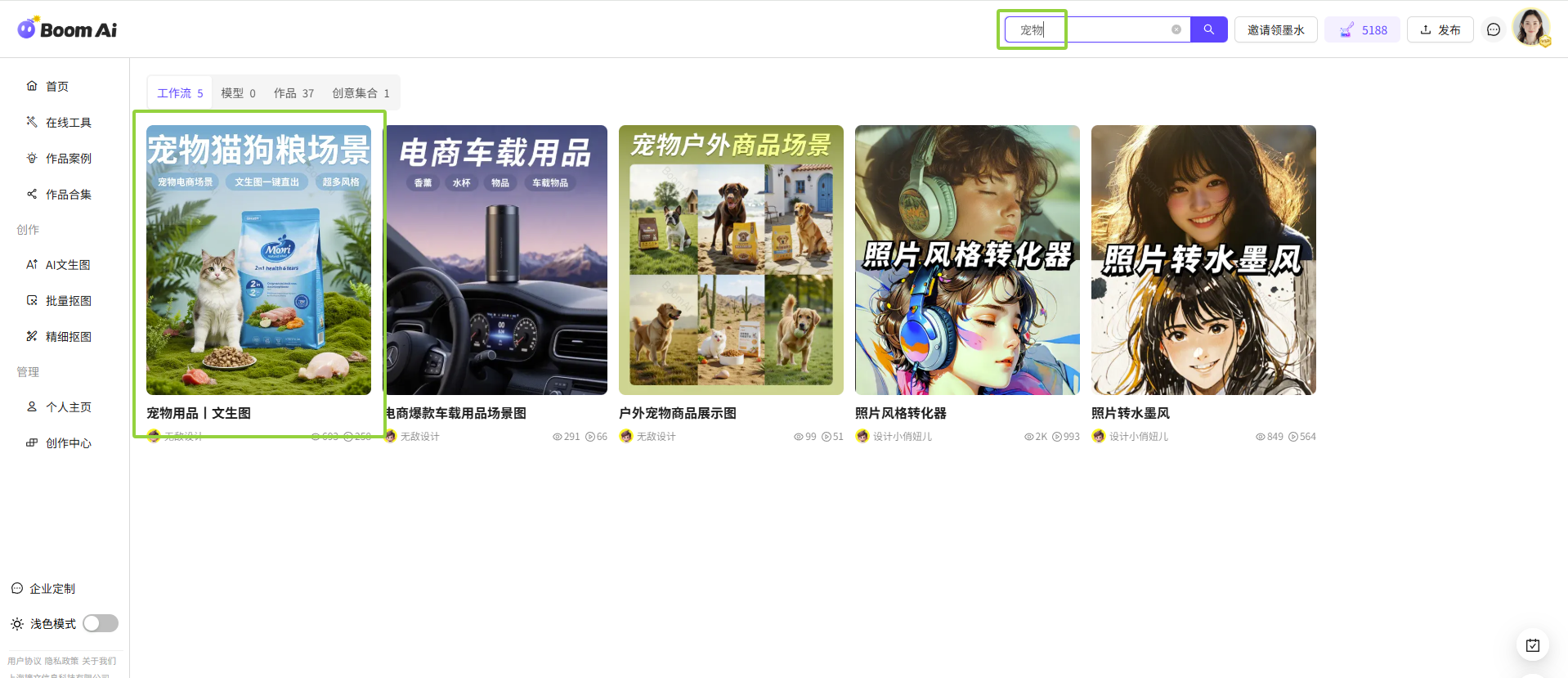Screen dimensions: 1568x678
Task: Go to 首页 in the sidebar
Action: pos(56,87)
